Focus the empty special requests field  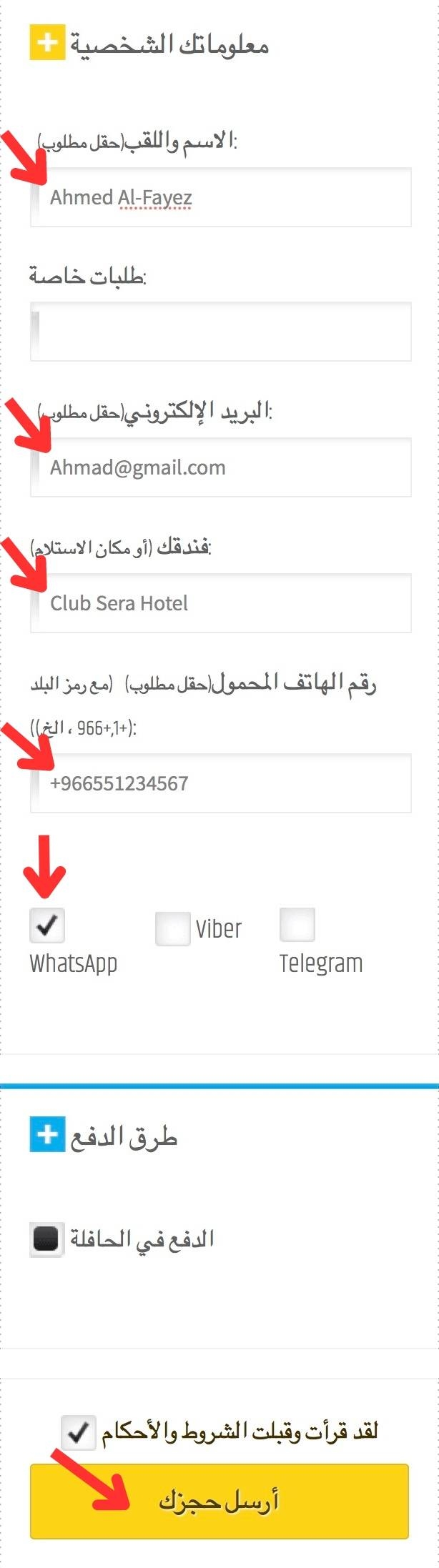[x=220, y=332]
